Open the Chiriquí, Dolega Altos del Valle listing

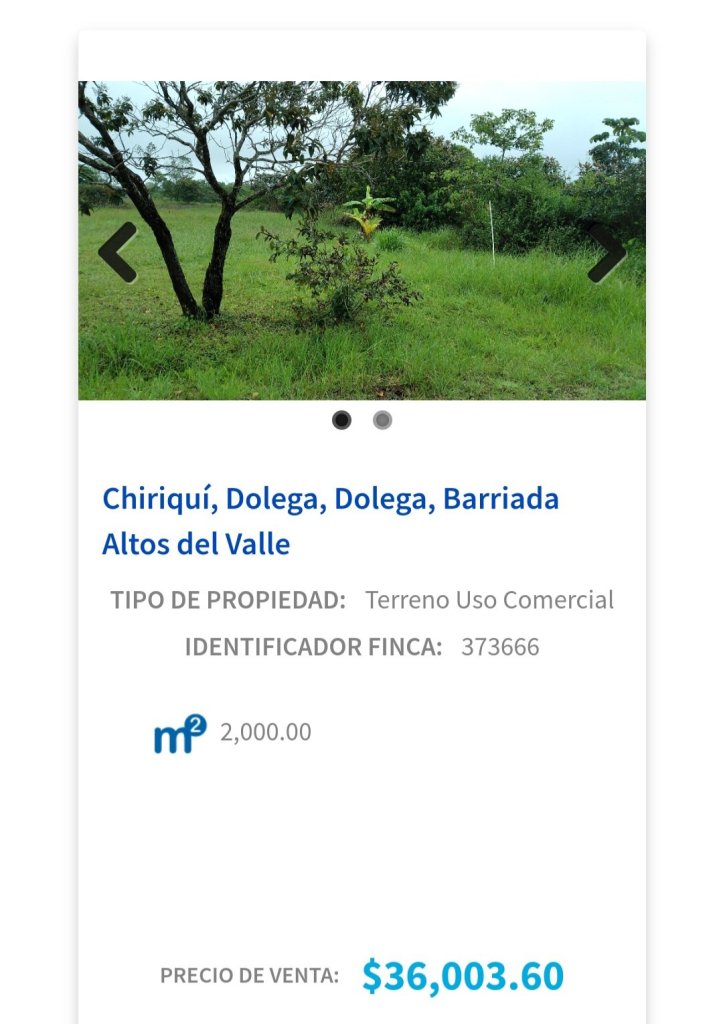330,521
